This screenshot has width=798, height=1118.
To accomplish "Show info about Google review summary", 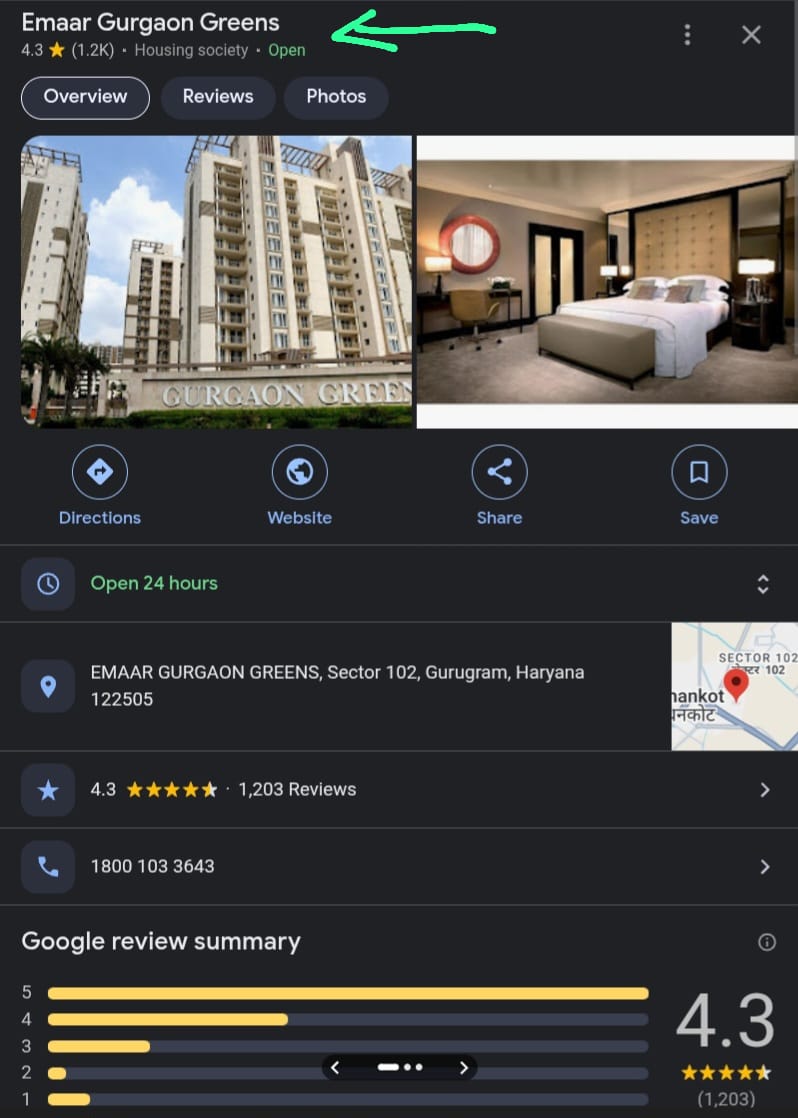I will (767, 942).
